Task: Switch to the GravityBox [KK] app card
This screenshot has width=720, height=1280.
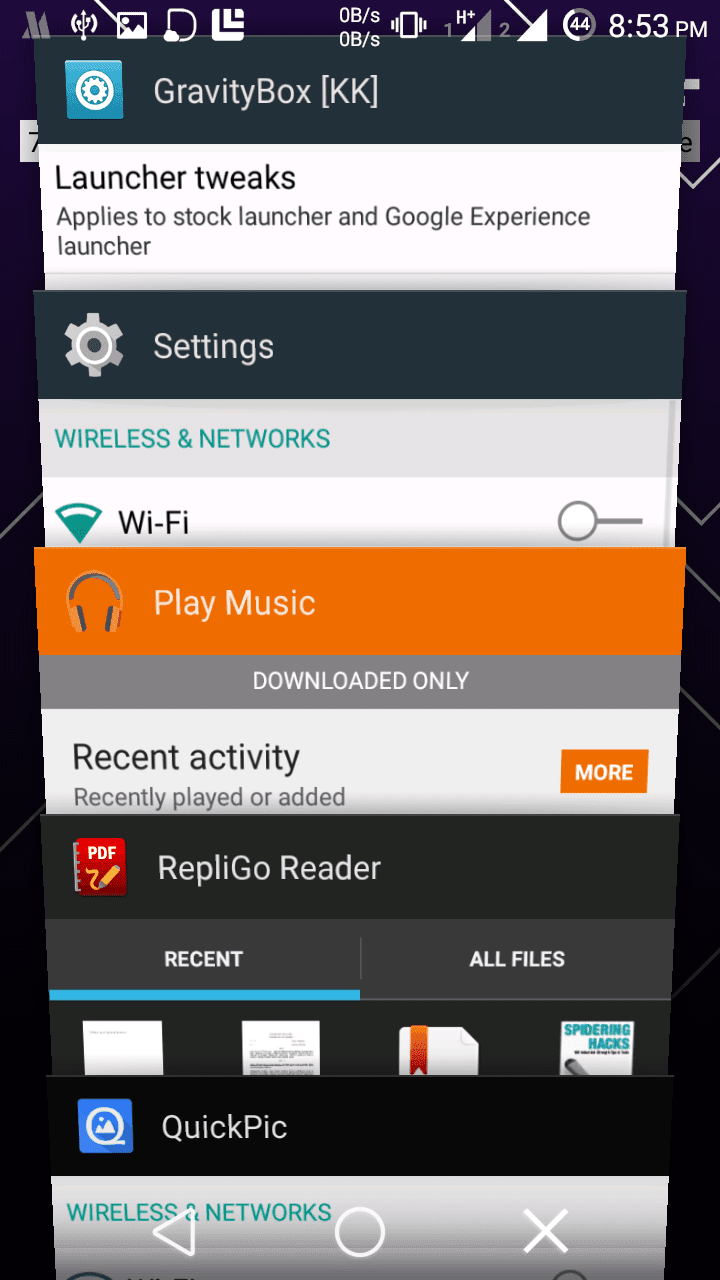Action: (x=360, y=92)
